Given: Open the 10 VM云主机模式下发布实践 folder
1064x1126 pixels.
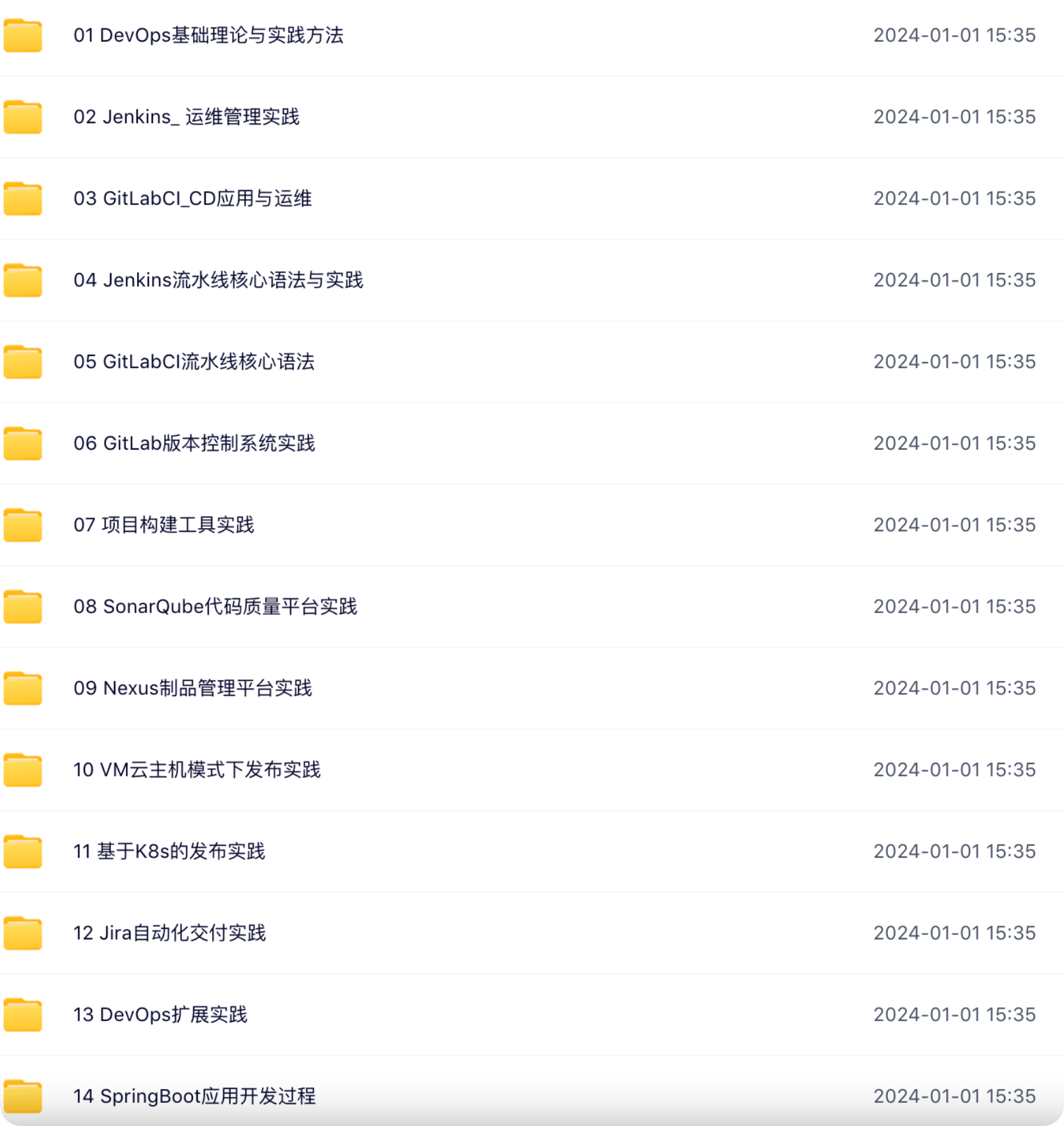Looking at the screenshot, I should (x=196, y=770).
